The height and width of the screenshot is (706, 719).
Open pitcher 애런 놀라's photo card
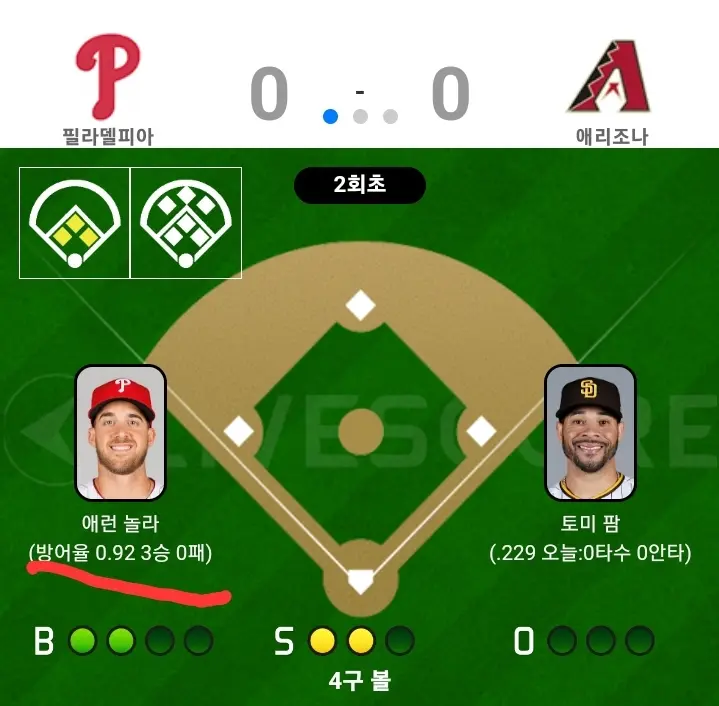click(121, 432)
